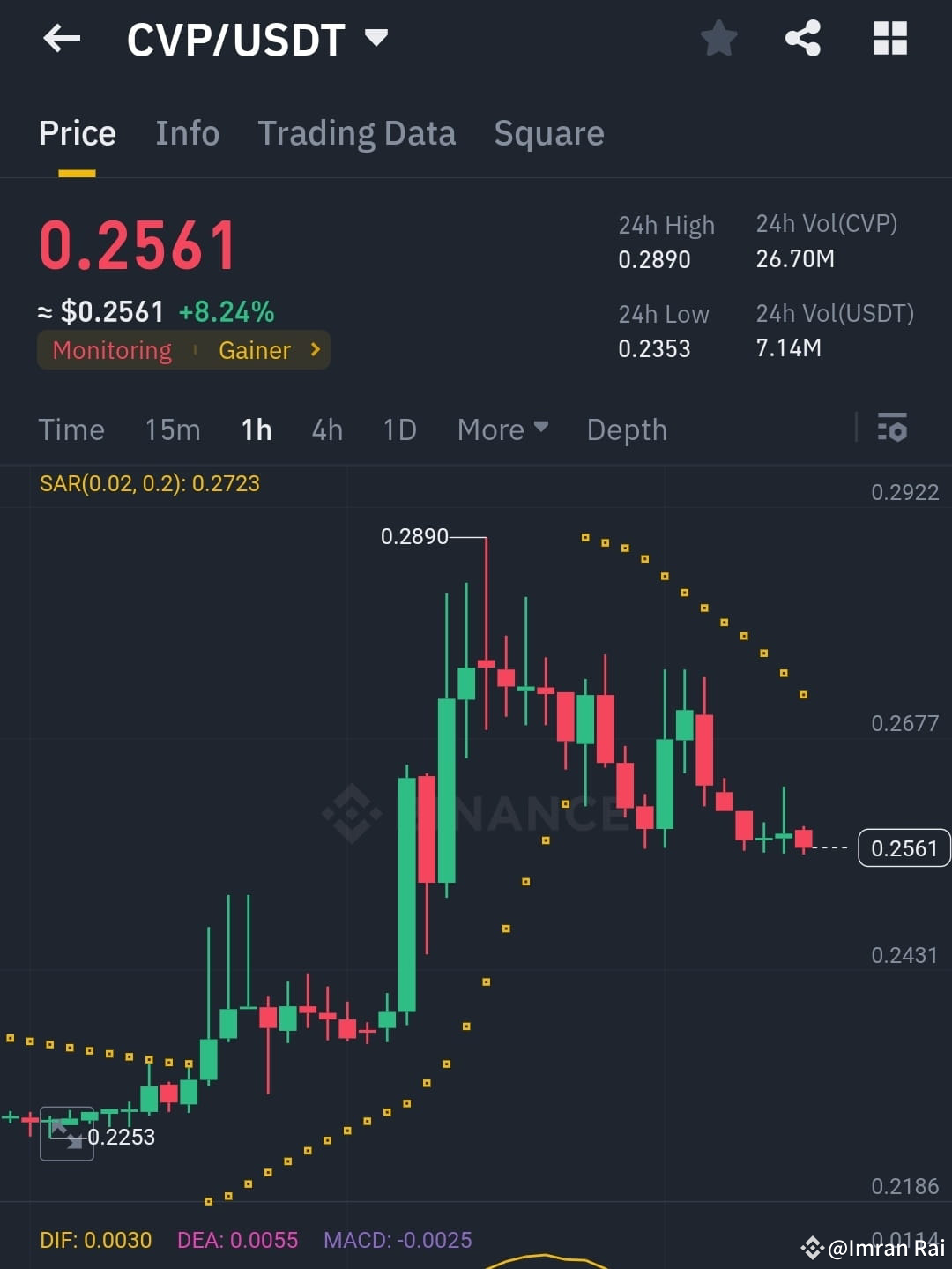Expand the More timeframes dropdown

point(502,429)
